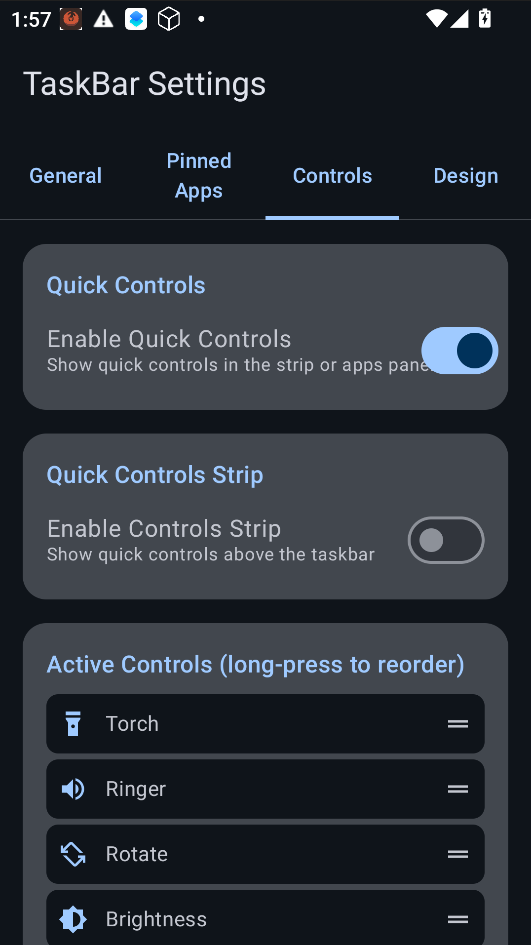Viewport: 531px width, 945px height.
Task: Open the Pinned Apps tab
Action: 199,176
